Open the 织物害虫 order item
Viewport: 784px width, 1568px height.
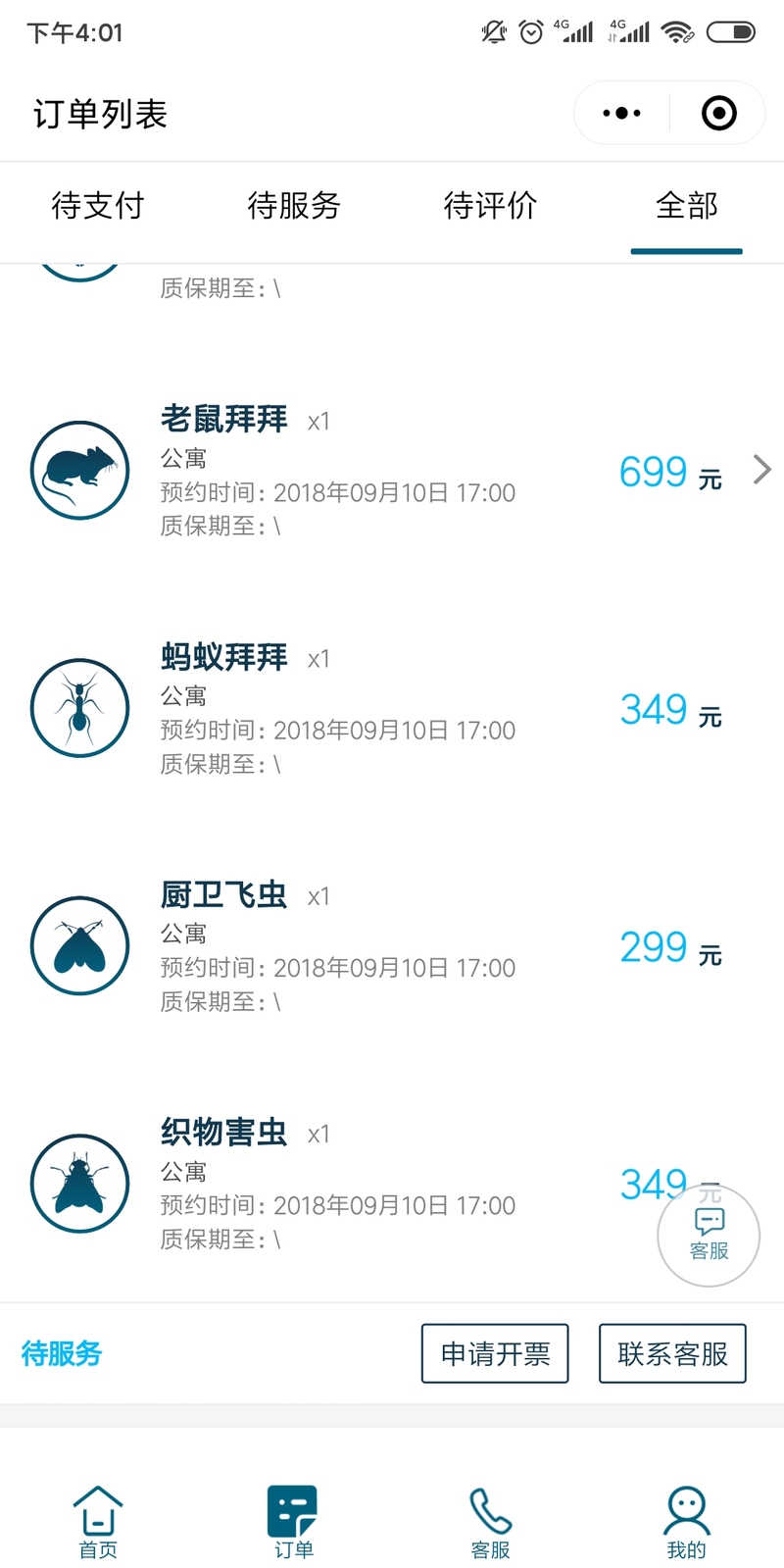click(x=392, y=1183)
